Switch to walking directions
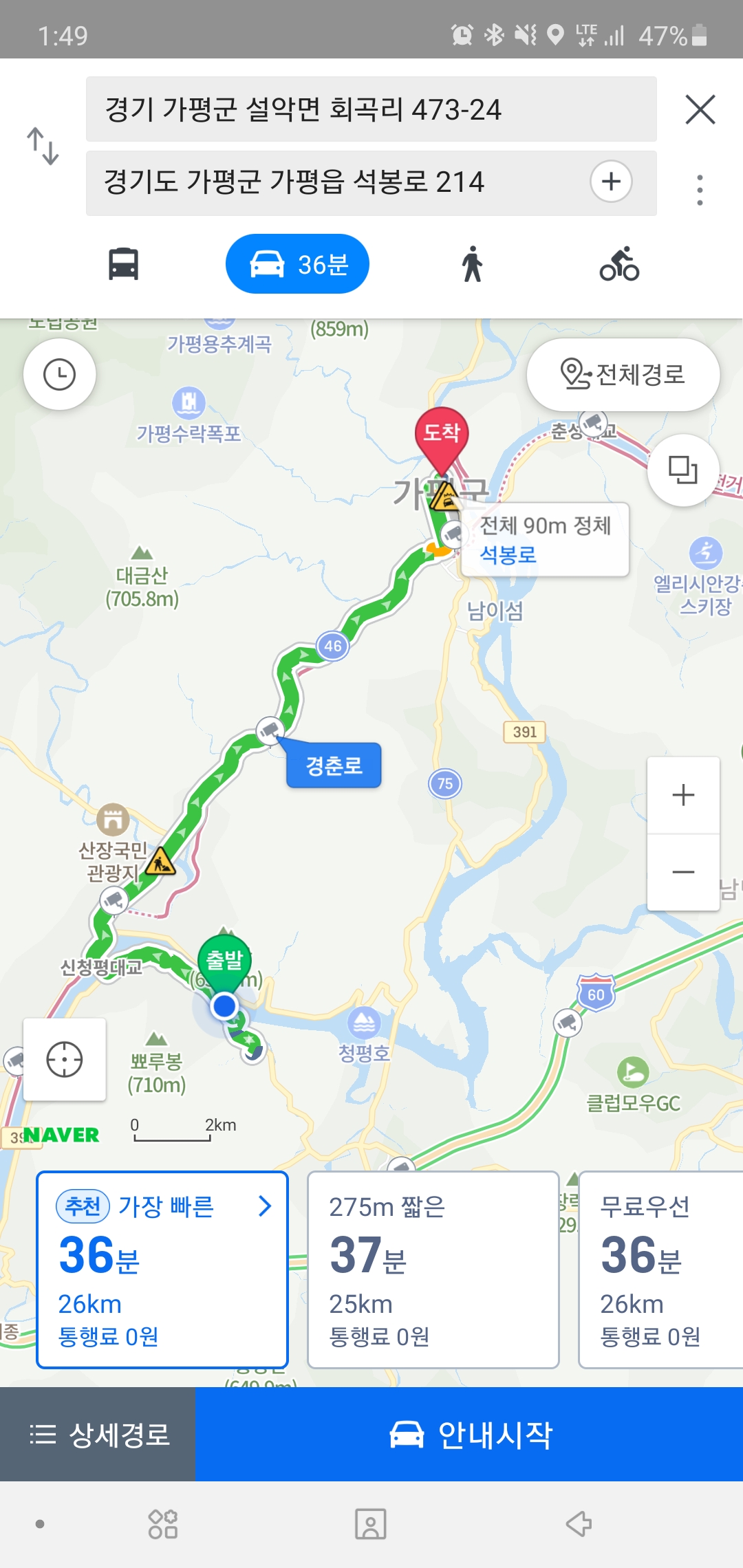 472,264
